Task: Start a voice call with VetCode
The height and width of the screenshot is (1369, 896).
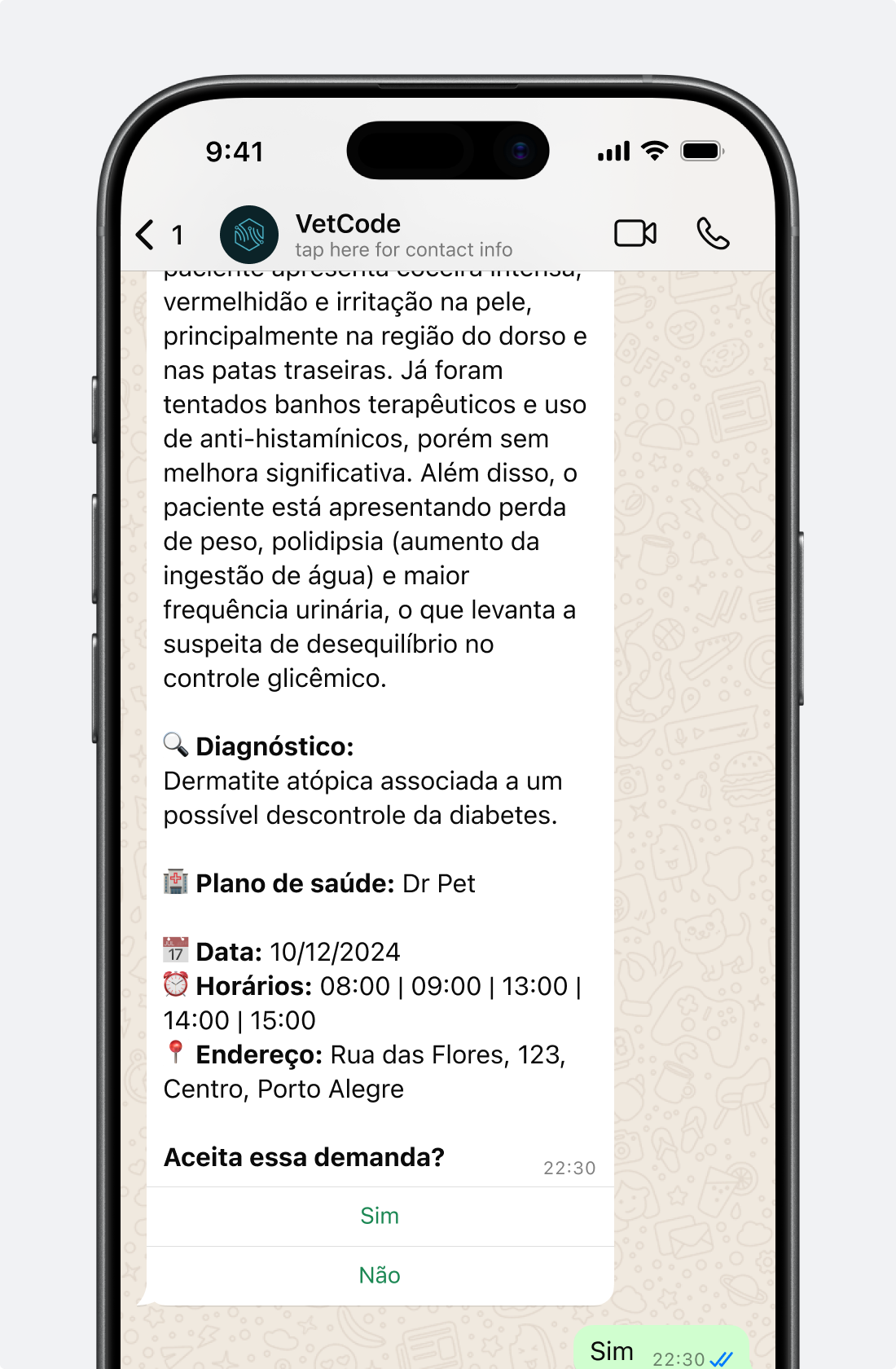Action: point(713,234)
